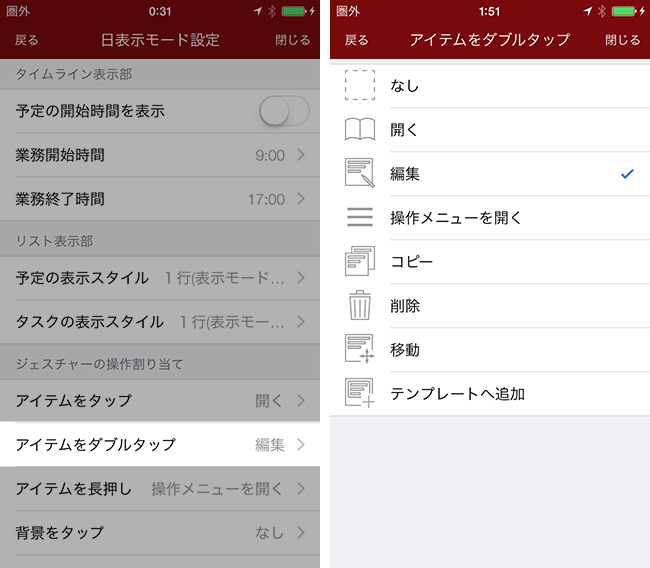This screenshot has height=568, width=650.
Task: Select the 編集 option with checkmark
Action: [x=490, y=174]
